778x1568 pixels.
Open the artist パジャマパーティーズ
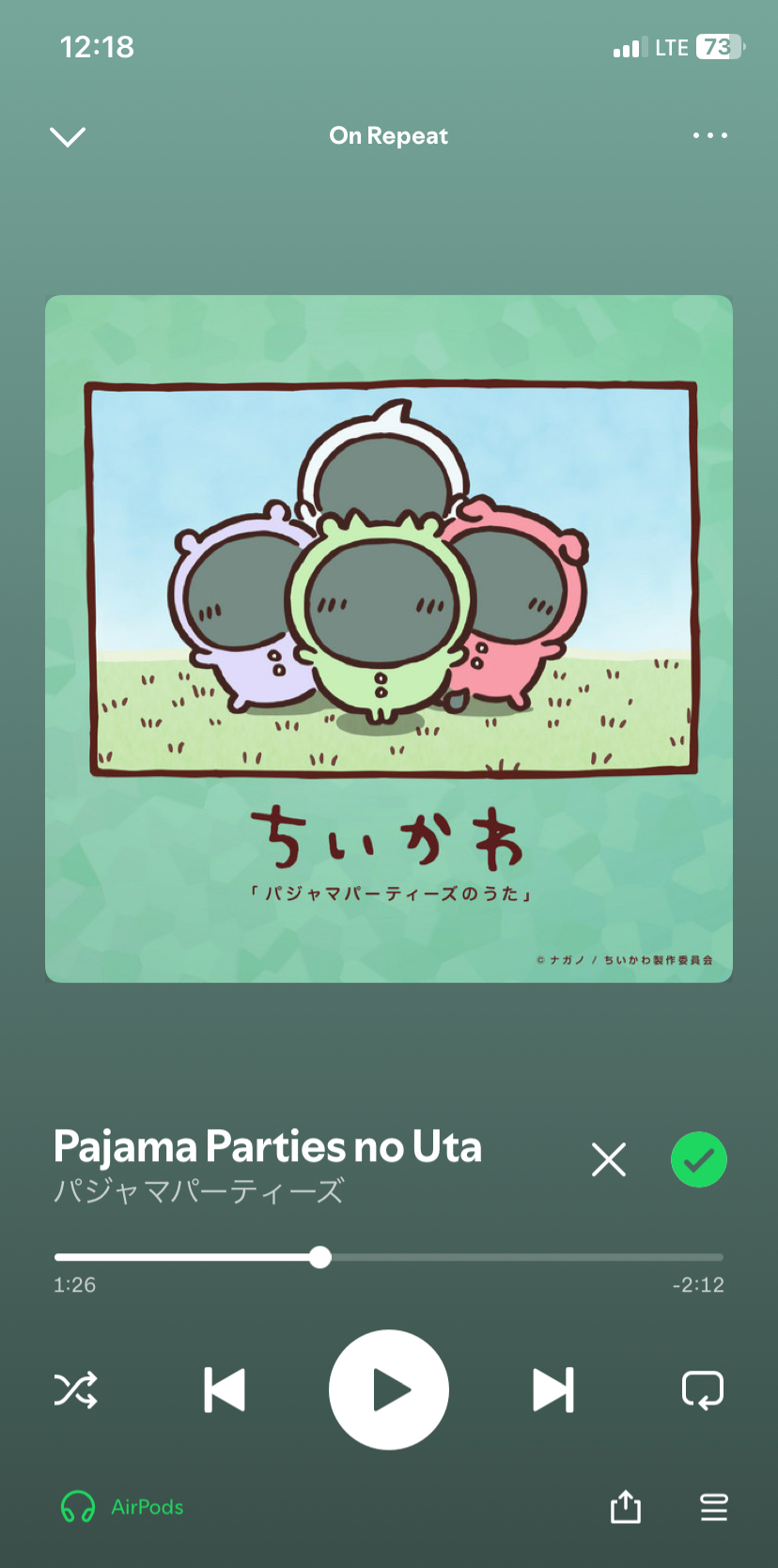[x=199, y=1191]
